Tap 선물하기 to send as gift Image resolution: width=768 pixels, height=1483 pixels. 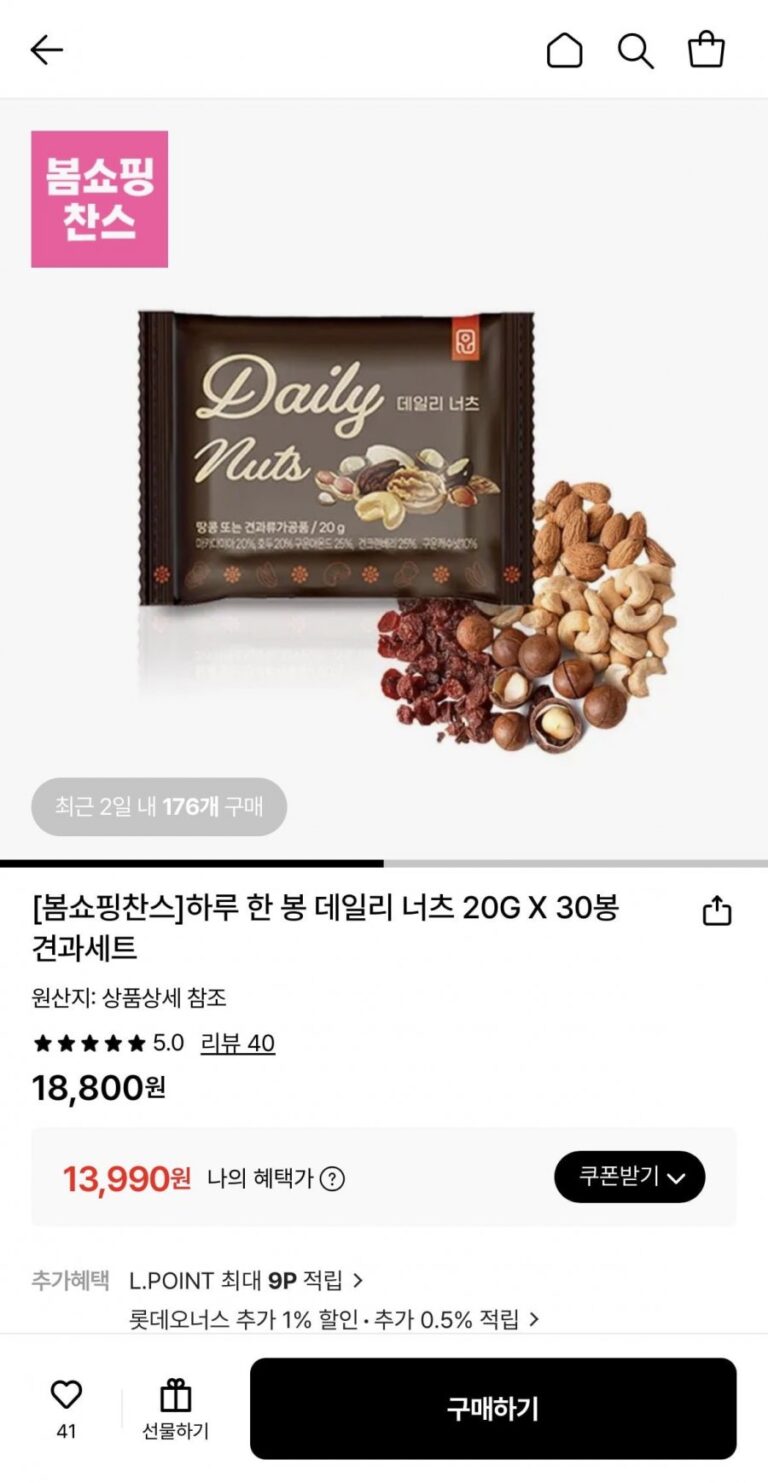click(x=175, y=1409)
